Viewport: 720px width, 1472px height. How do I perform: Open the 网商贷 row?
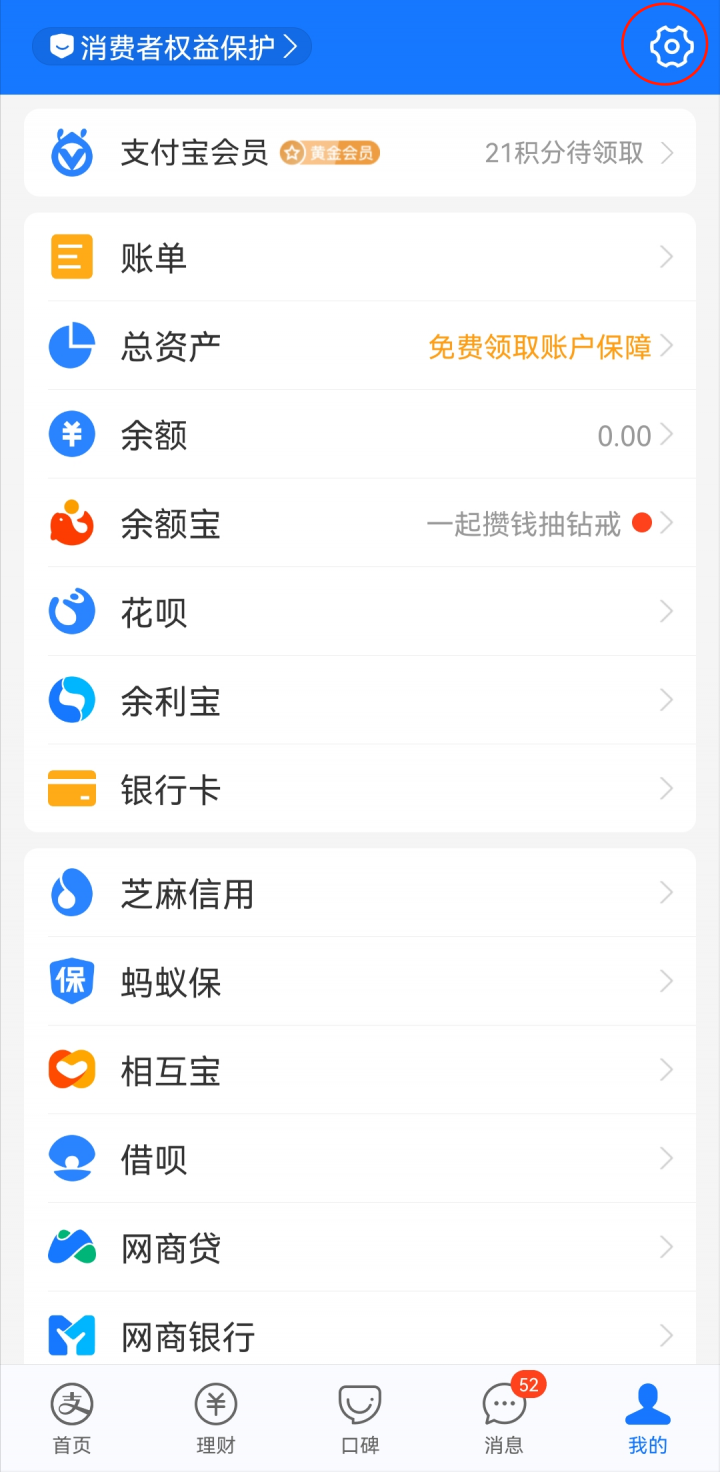(360, 1248)
